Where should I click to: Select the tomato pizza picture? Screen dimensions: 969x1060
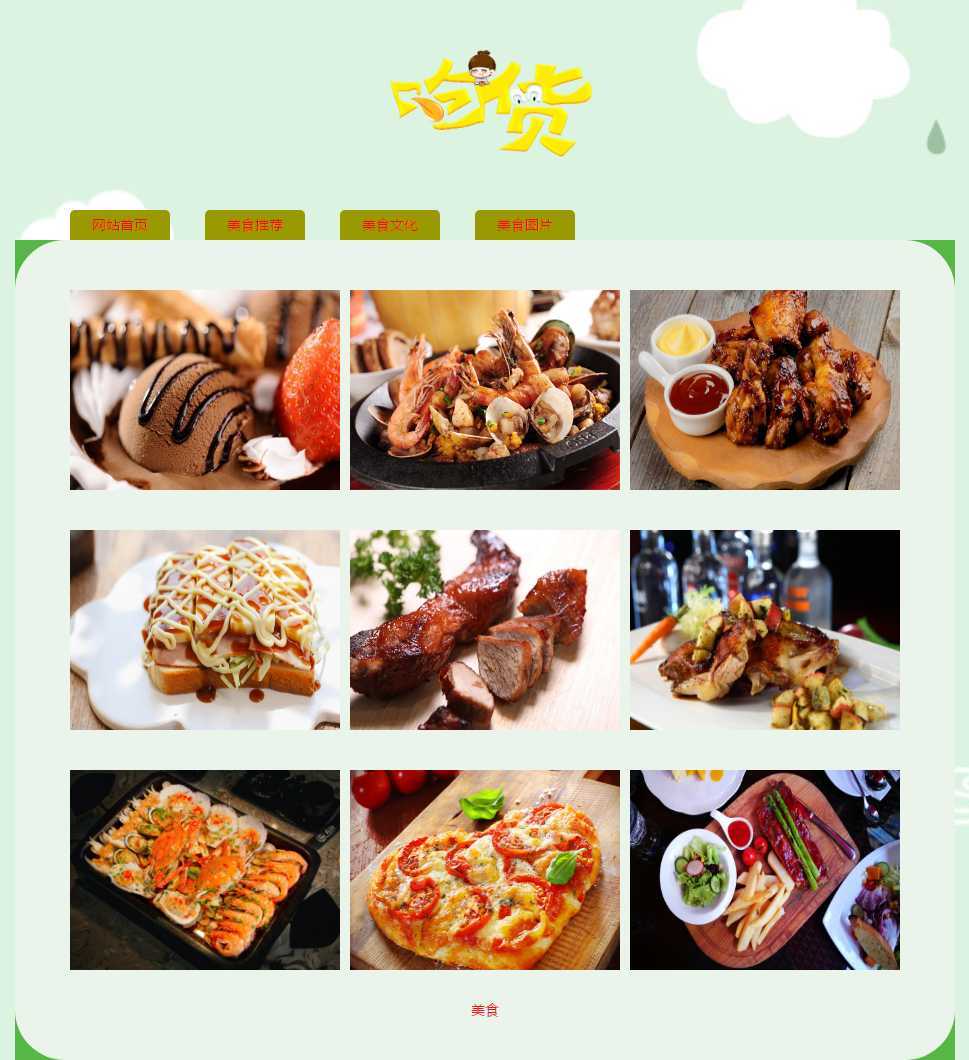pos(485,870)
